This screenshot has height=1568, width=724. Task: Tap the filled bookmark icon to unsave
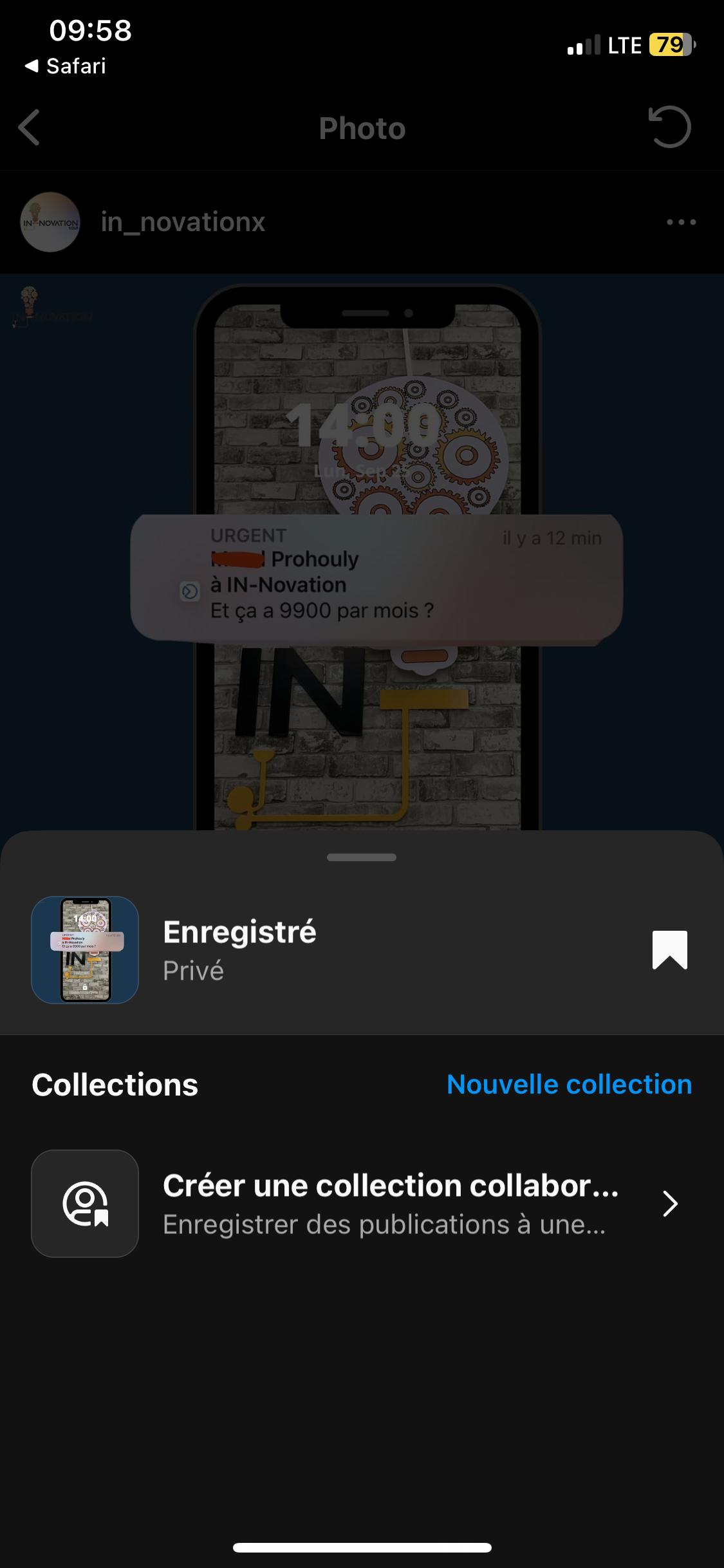669,950
